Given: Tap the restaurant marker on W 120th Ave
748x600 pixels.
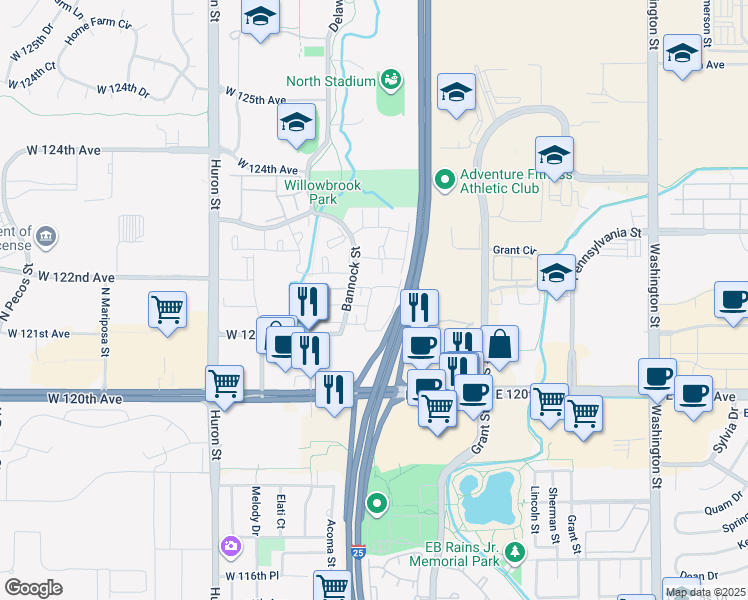Looking at the screenshot, I should click(334, 393).
